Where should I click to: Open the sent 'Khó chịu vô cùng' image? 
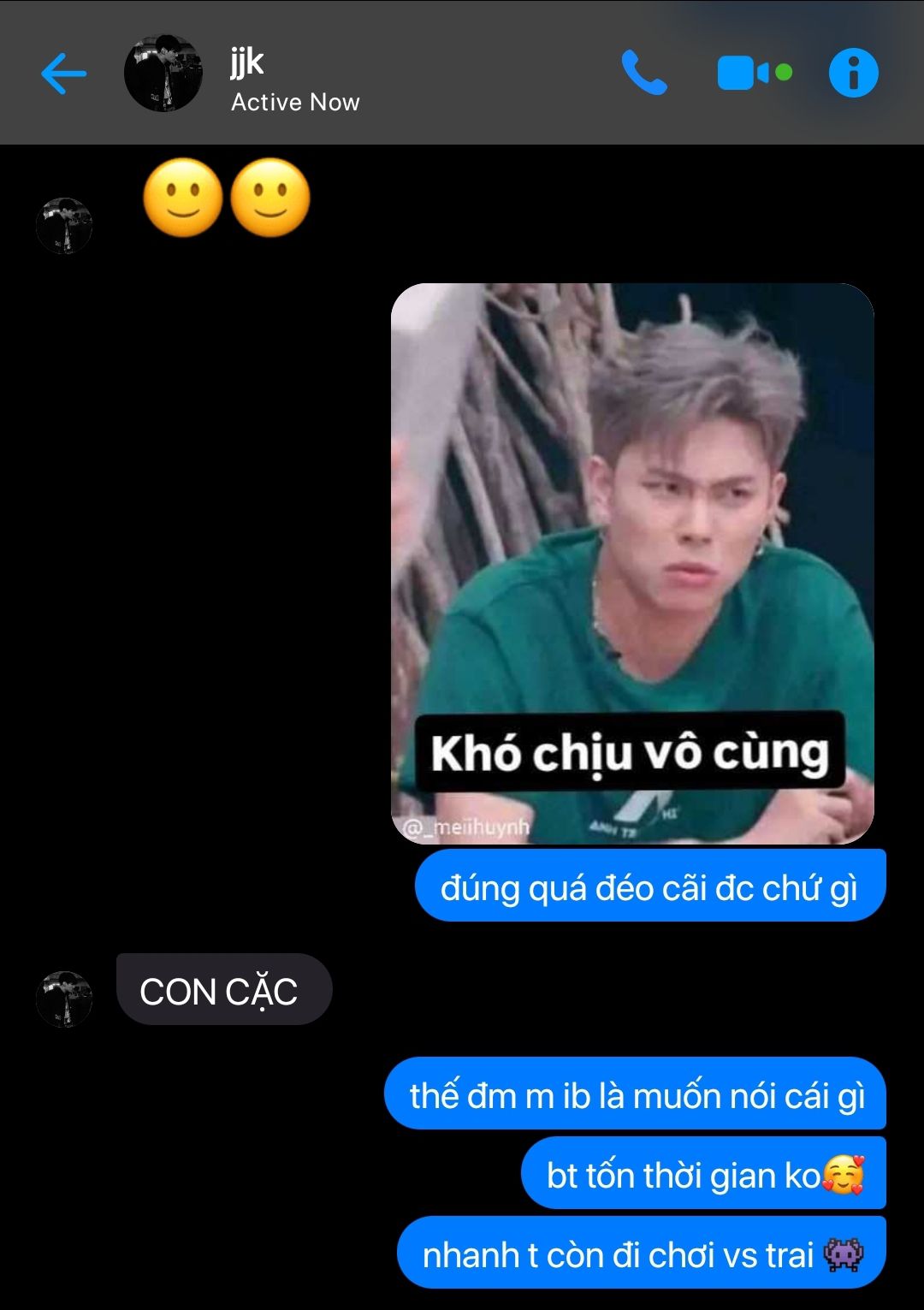click(632, 563)
